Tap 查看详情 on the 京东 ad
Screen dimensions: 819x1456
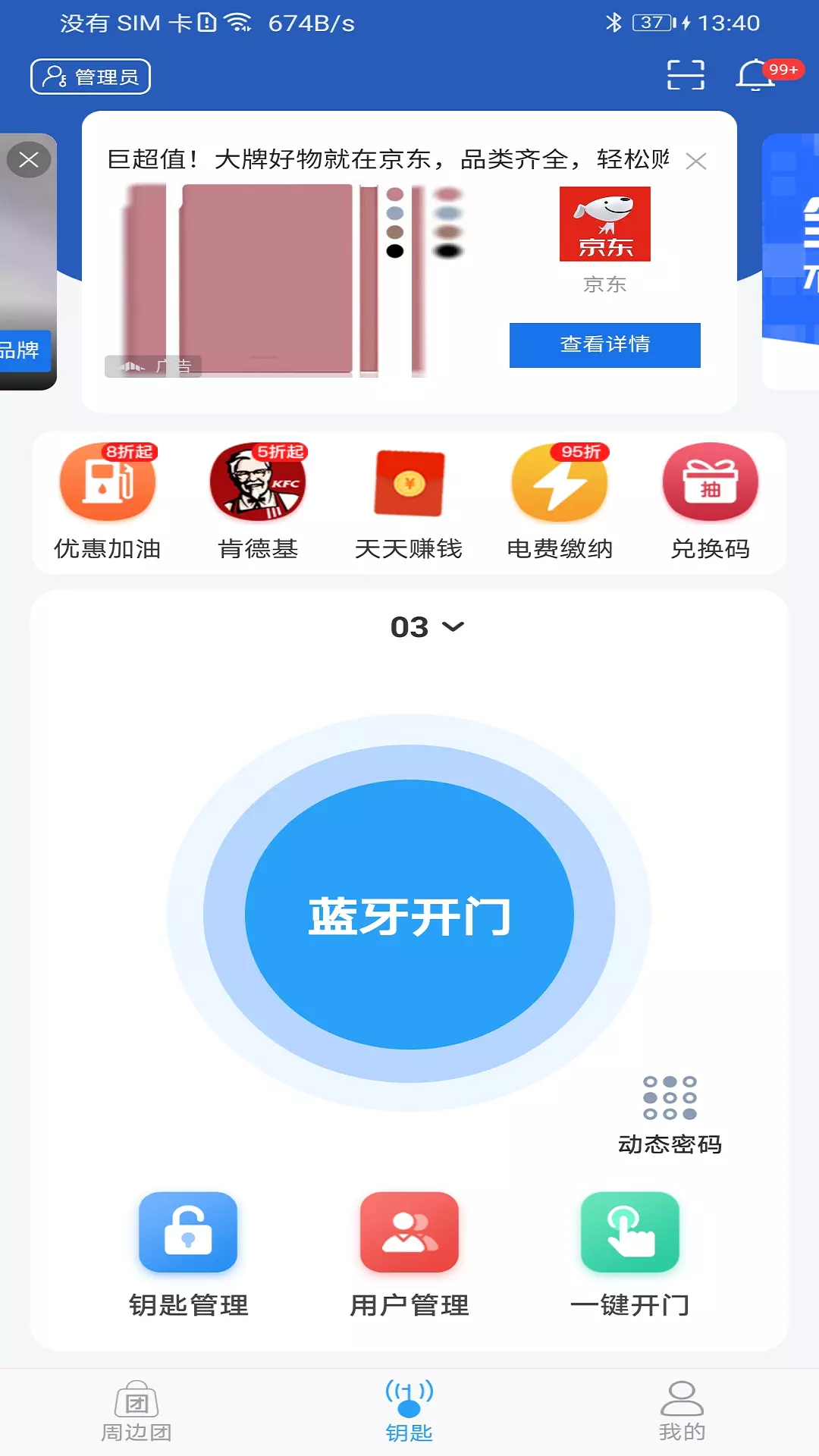point(604,345)
